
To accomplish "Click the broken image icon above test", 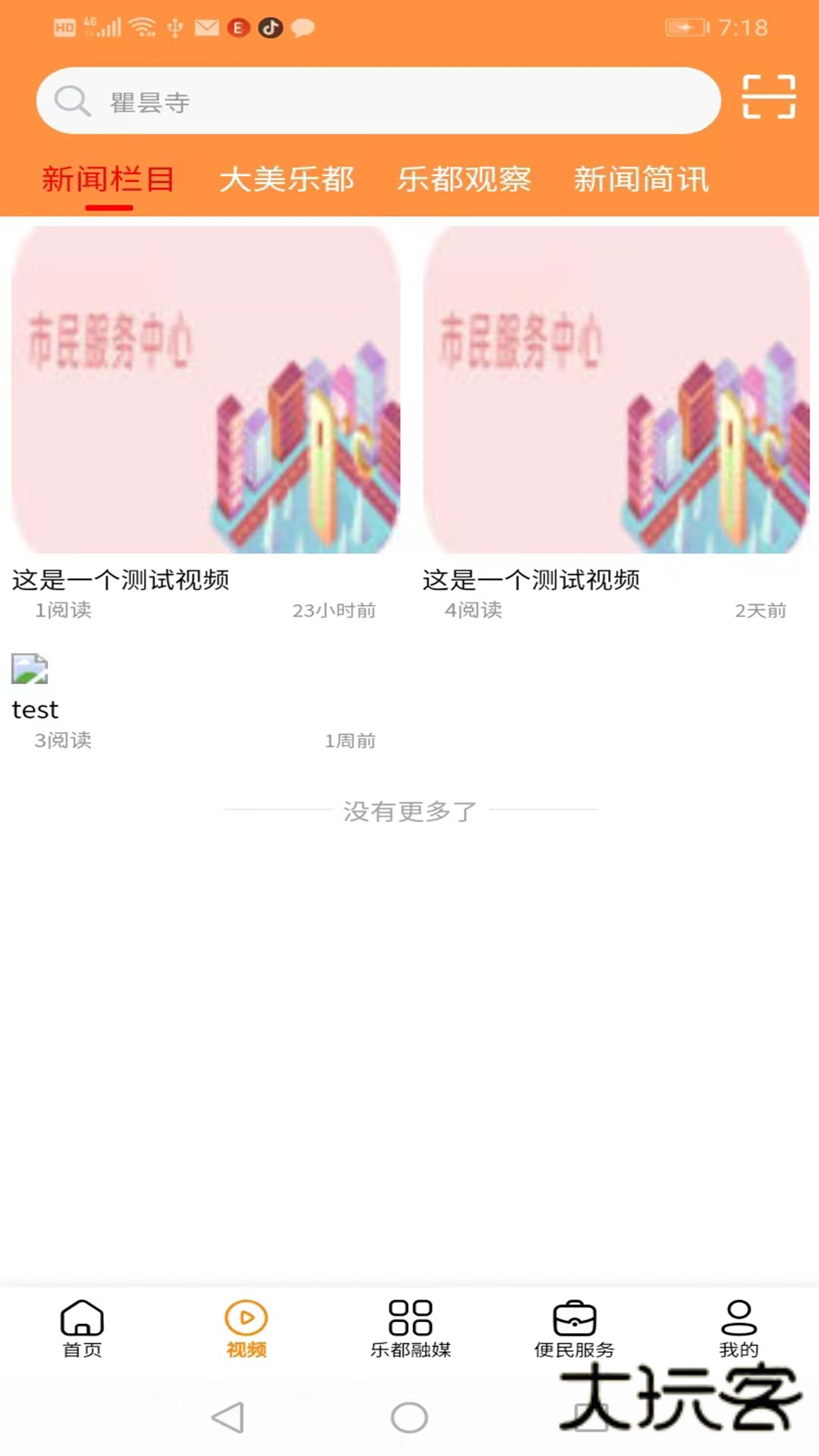I will [x=31, y=668].
